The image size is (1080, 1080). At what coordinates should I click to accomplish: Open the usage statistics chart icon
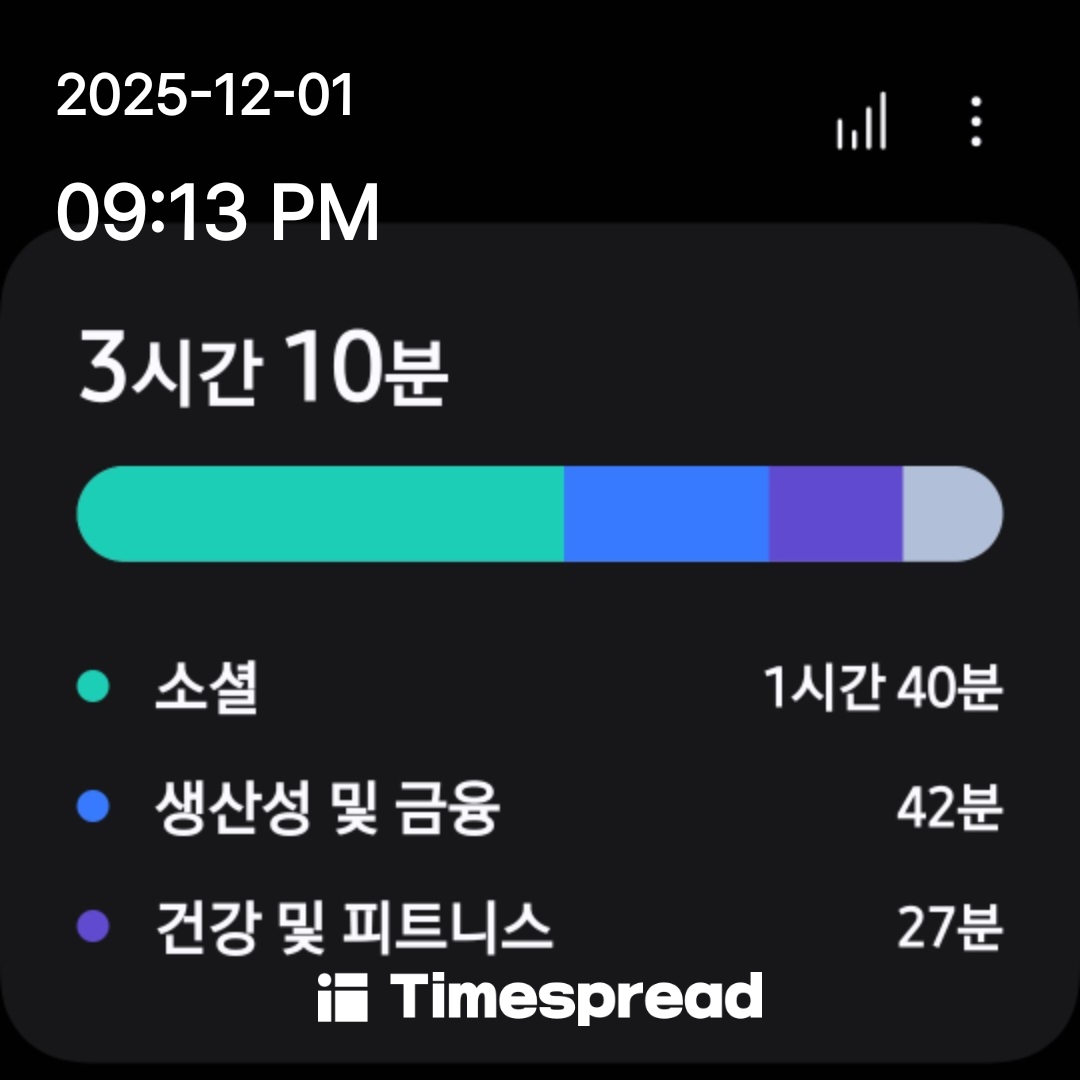point(861,123)
